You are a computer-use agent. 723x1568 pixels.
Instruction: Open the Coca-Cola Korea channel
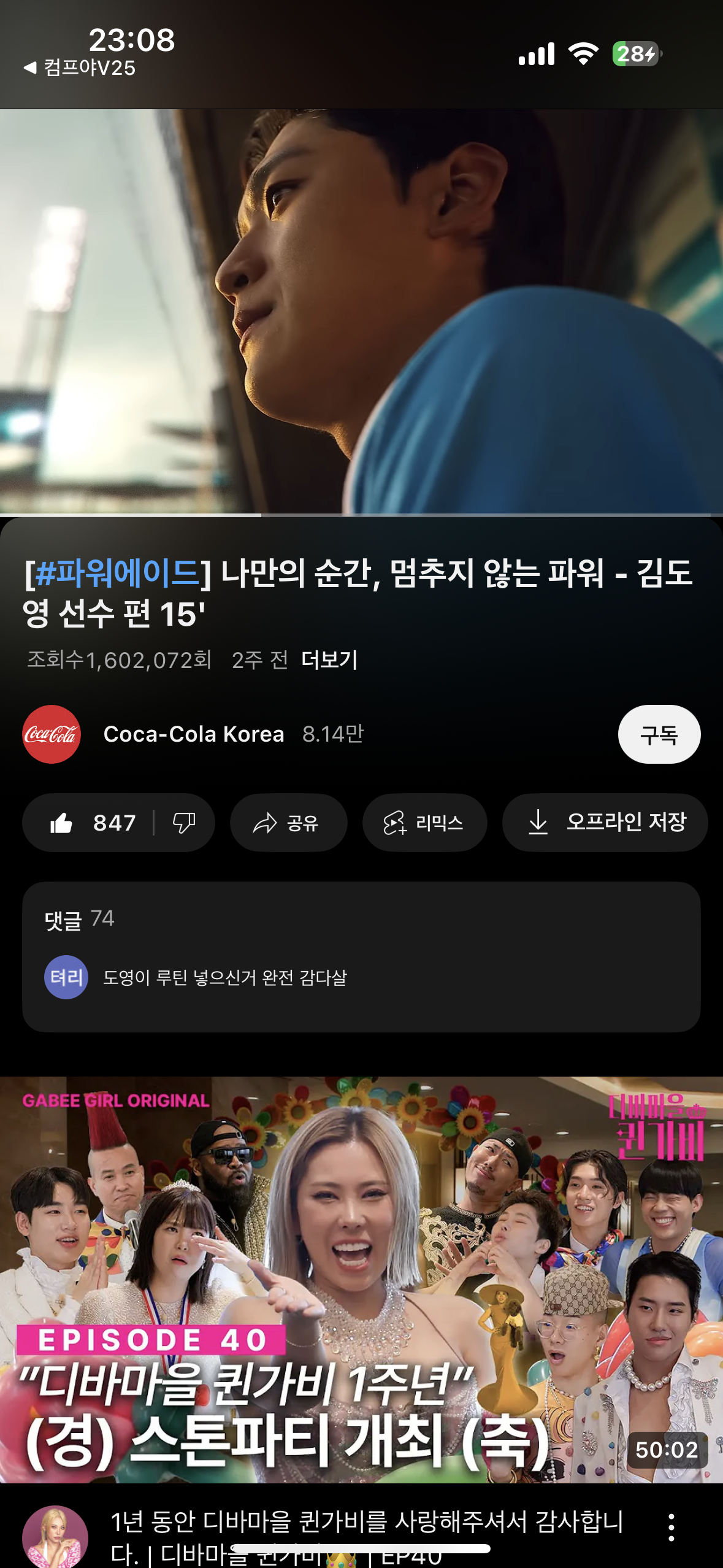point(193,734)
